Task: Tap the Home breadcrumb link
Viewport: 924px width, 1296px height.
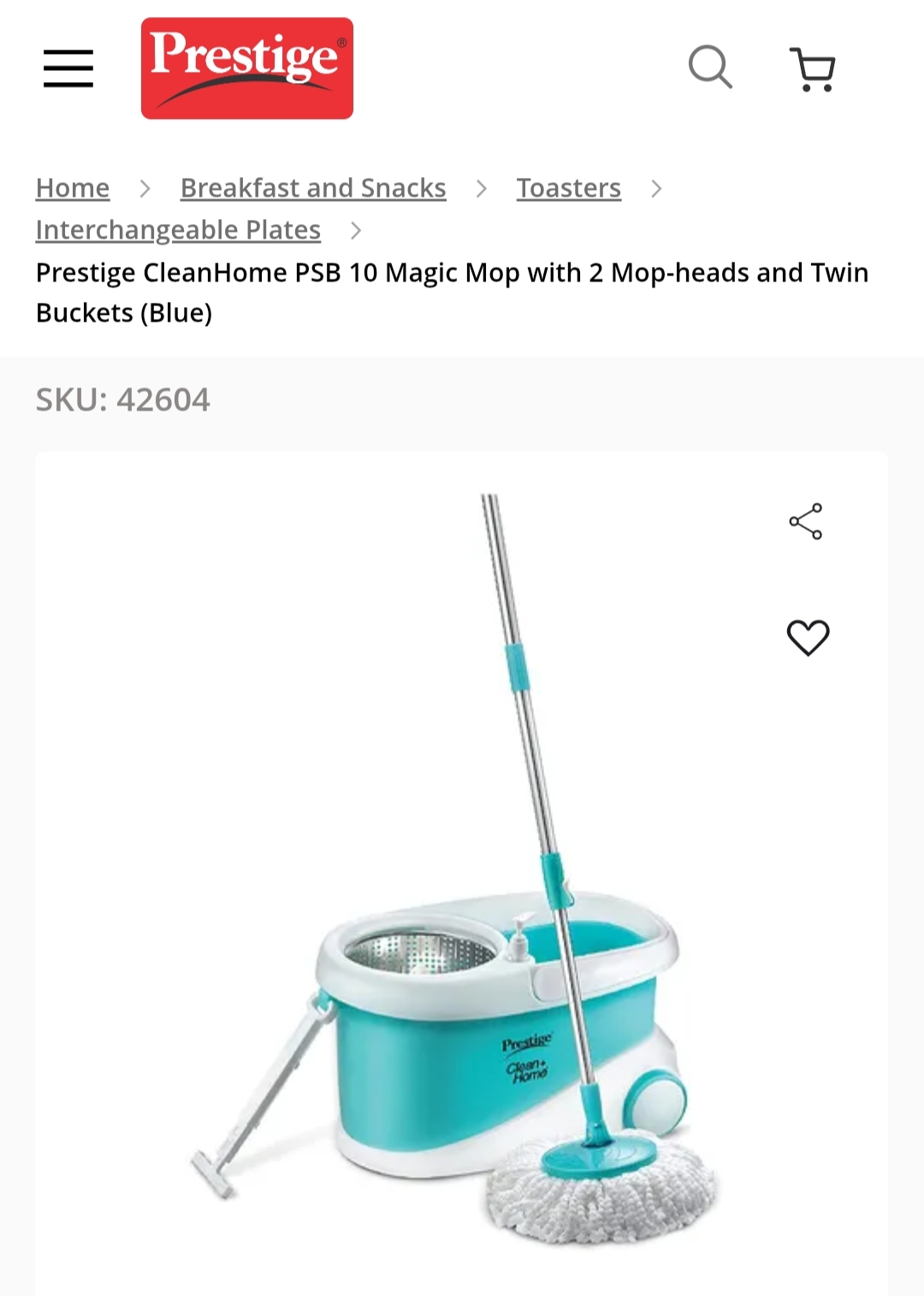Action: [x=73, y=188]
